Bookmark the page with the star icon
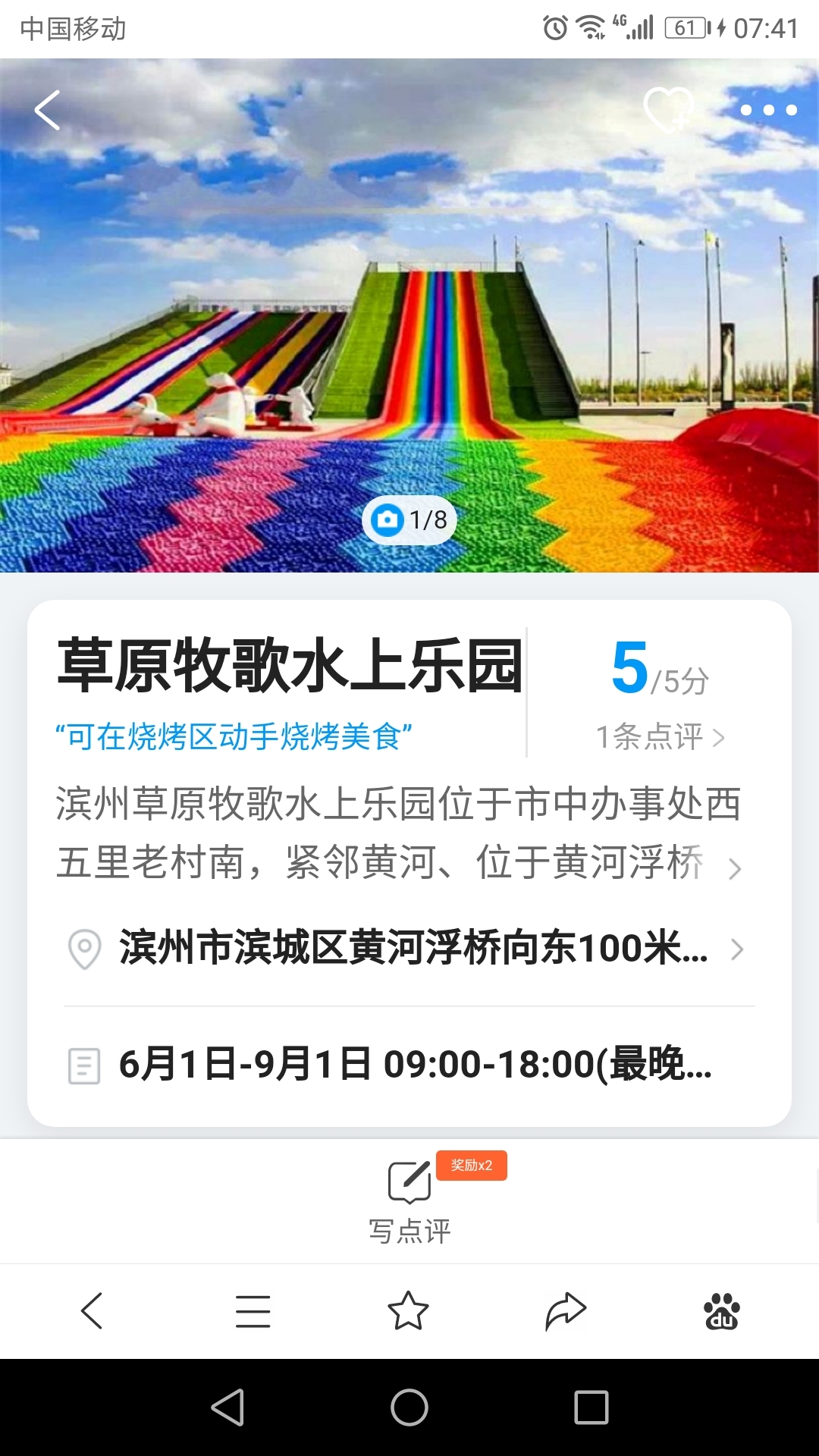Screen dimensions: 819x1456 [x=409, y=1311]
